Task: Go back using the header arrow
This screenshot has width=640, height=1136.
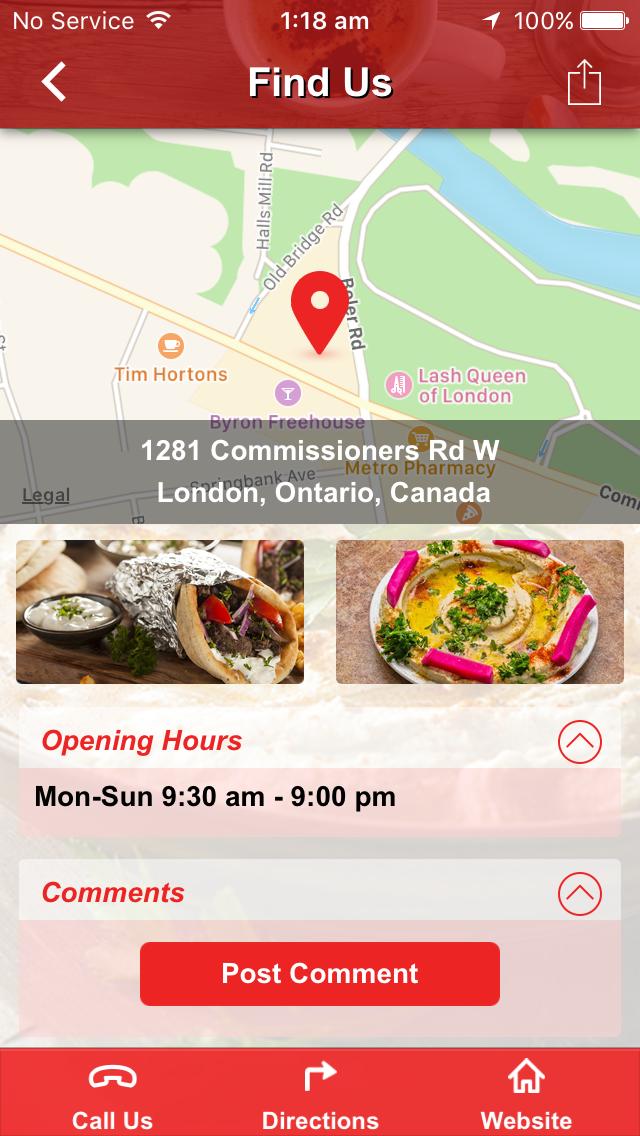Action: pos(54,82)
